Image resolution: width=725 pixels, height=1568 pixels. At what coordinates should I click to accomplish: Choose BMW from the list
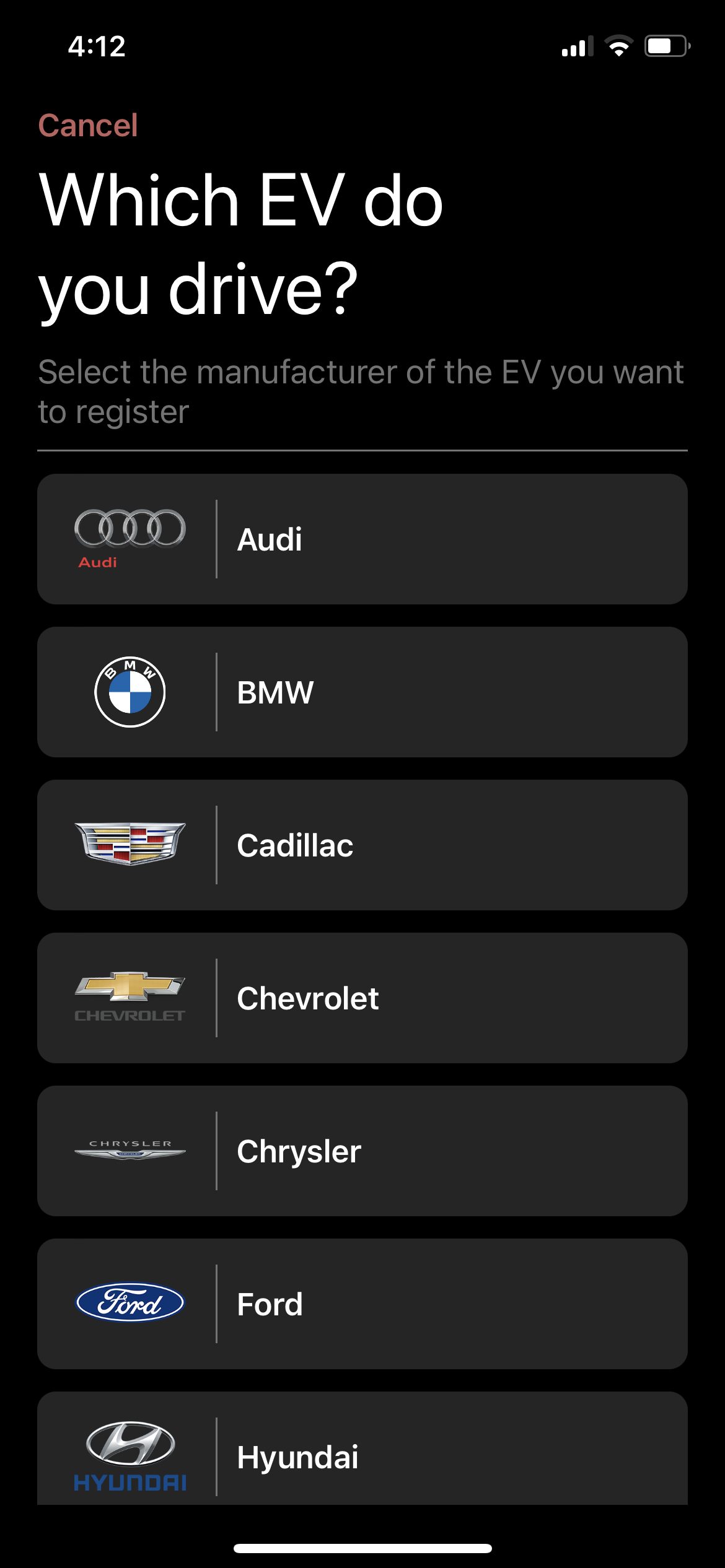click(362, 692)
